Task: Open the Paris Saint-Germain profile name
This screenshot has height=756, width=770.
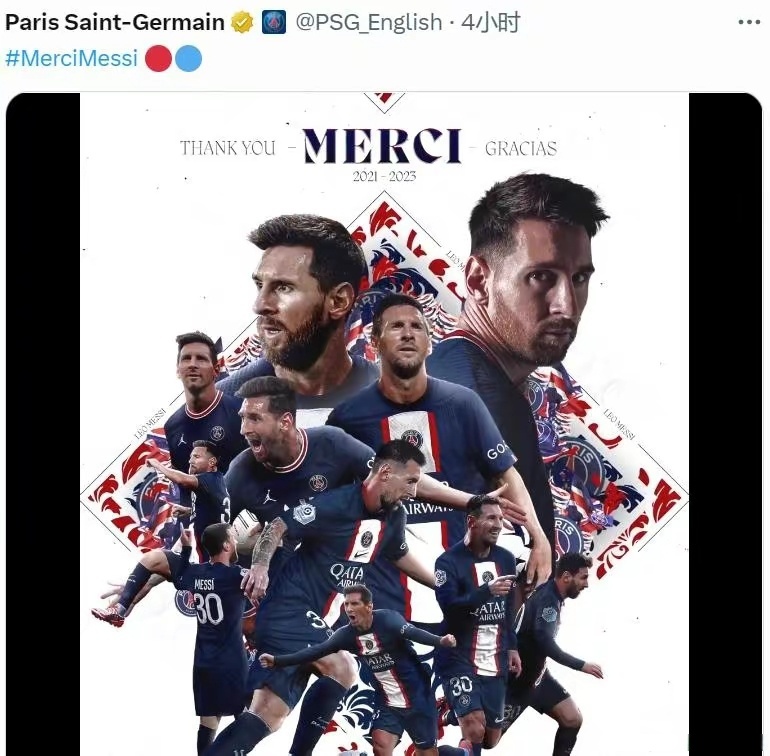Action: click(x=115, y=22)
